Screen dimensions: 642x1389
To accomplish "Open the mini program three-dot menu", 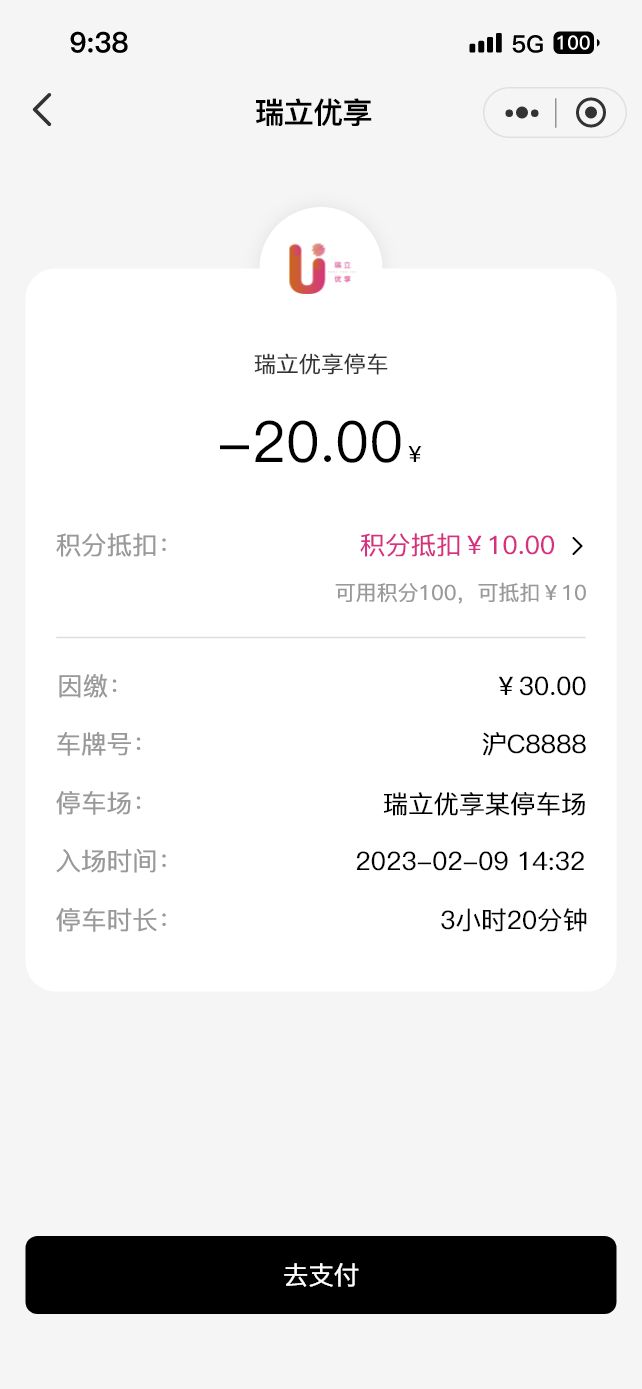I will coord(522,113).
